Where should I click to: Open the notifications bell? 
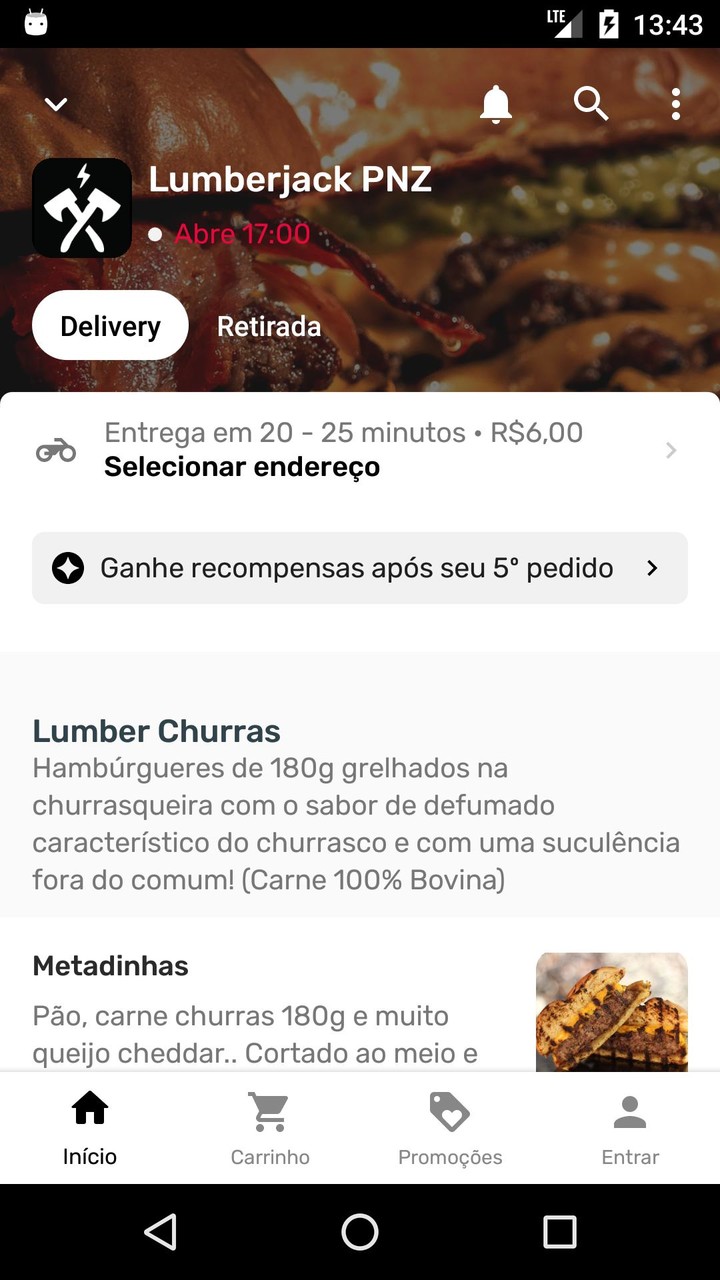[495, 104]
